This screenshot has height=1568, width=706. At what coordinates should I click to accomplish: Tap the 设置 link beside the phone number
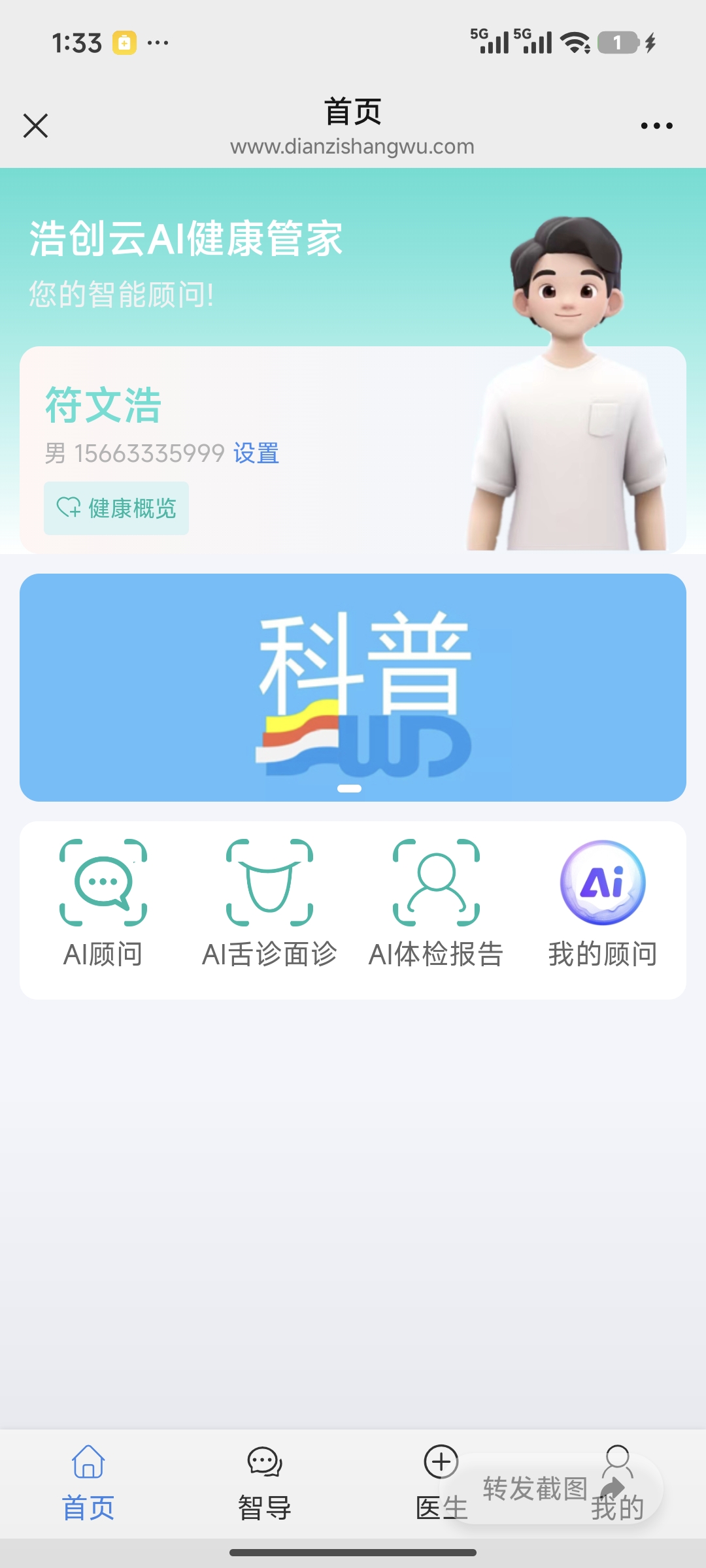tap(256, 453)
